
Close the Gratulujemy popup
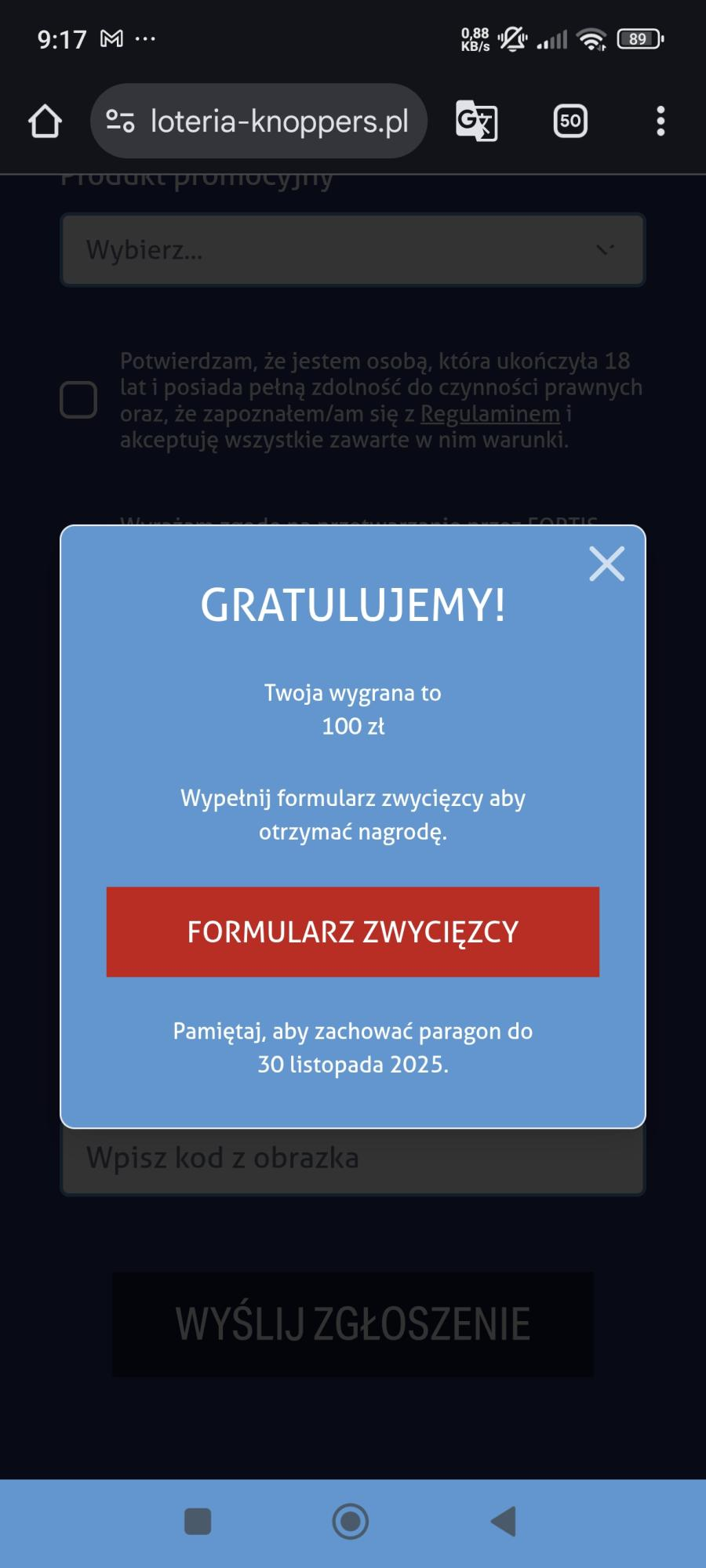(x=606, y=564)
